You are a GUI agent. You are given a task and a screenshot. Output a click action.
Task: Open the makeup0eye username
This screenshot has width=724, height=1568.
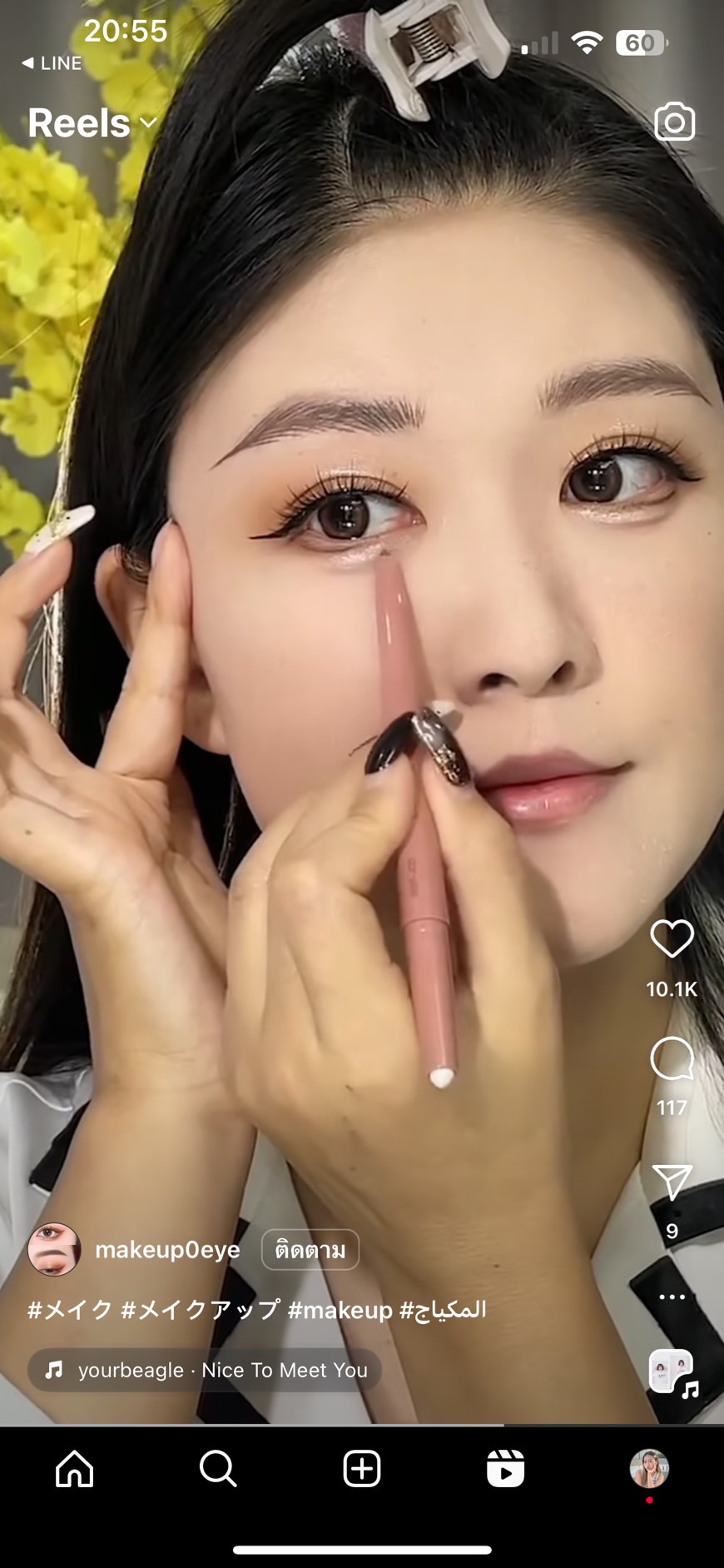coord(167,1250)
